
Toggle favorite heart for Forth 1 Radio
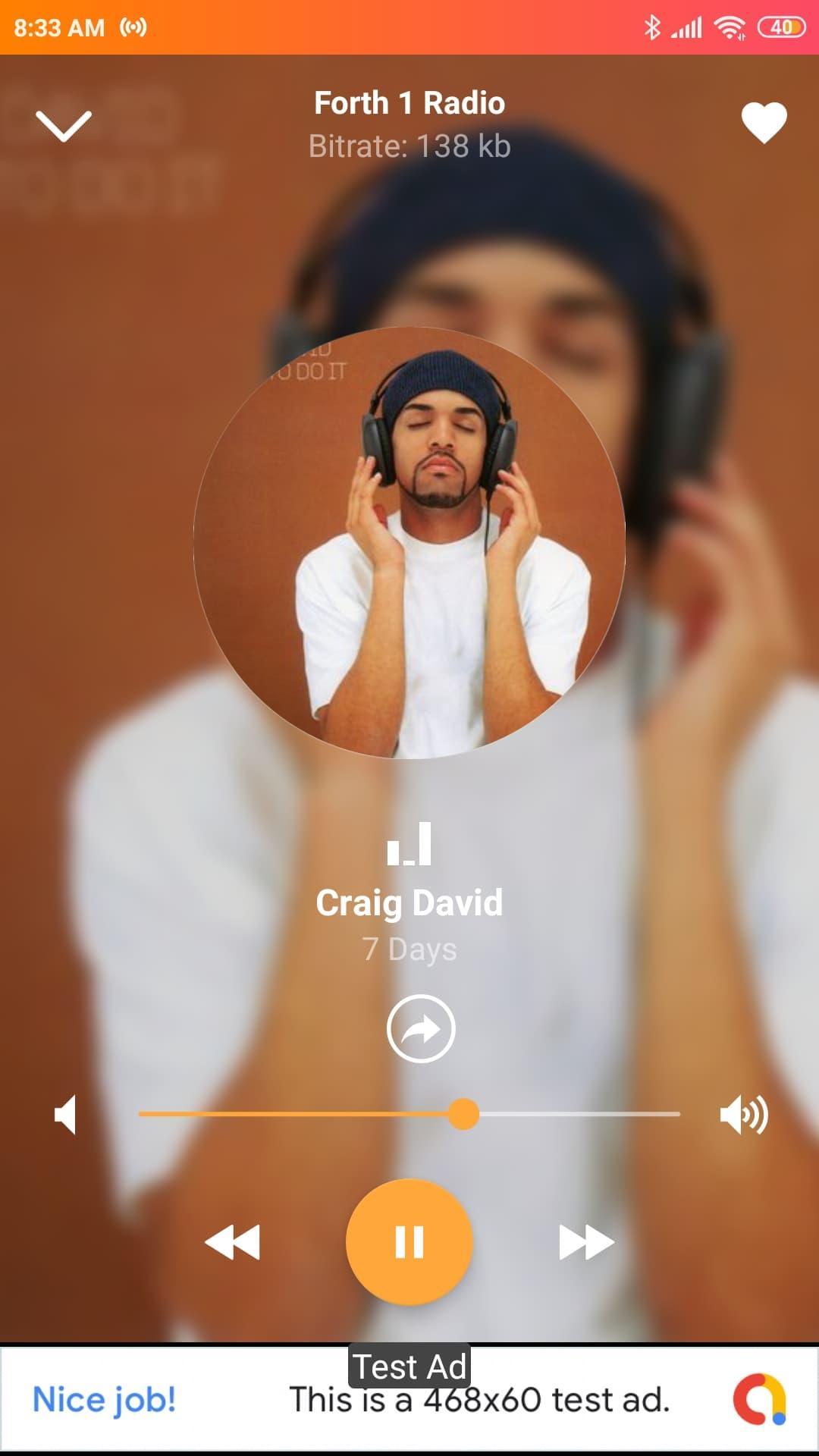click(764, 123)
